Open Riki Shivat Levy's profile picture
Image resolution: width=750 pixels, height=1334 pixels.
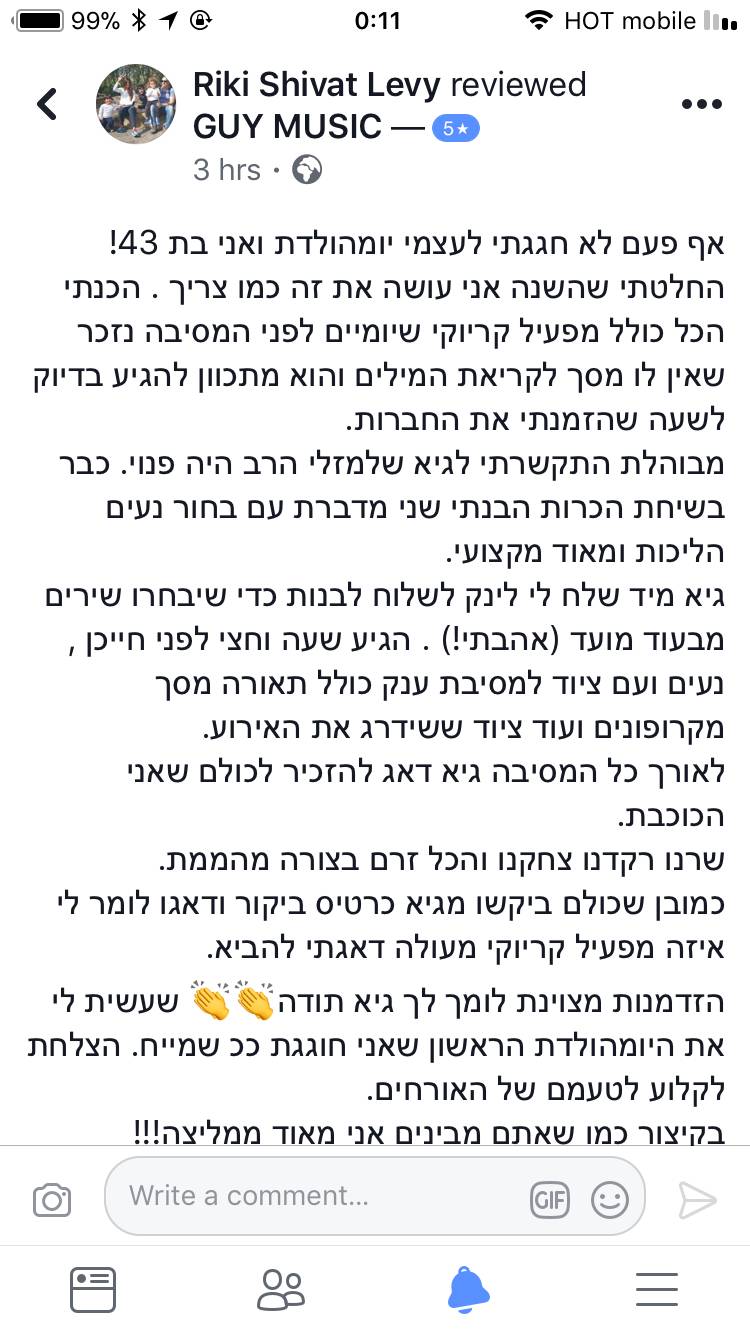tap(136, 105)
